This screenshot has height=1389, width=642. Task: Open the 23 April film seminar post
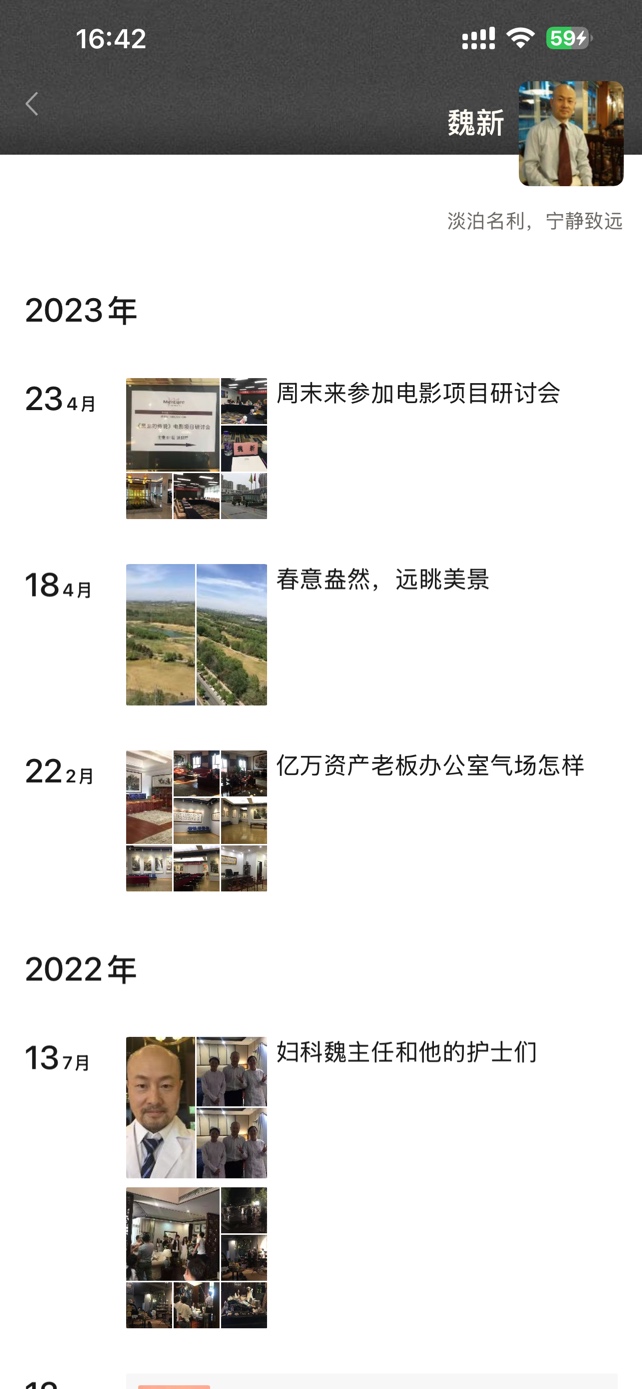click(x=417, y=393)
